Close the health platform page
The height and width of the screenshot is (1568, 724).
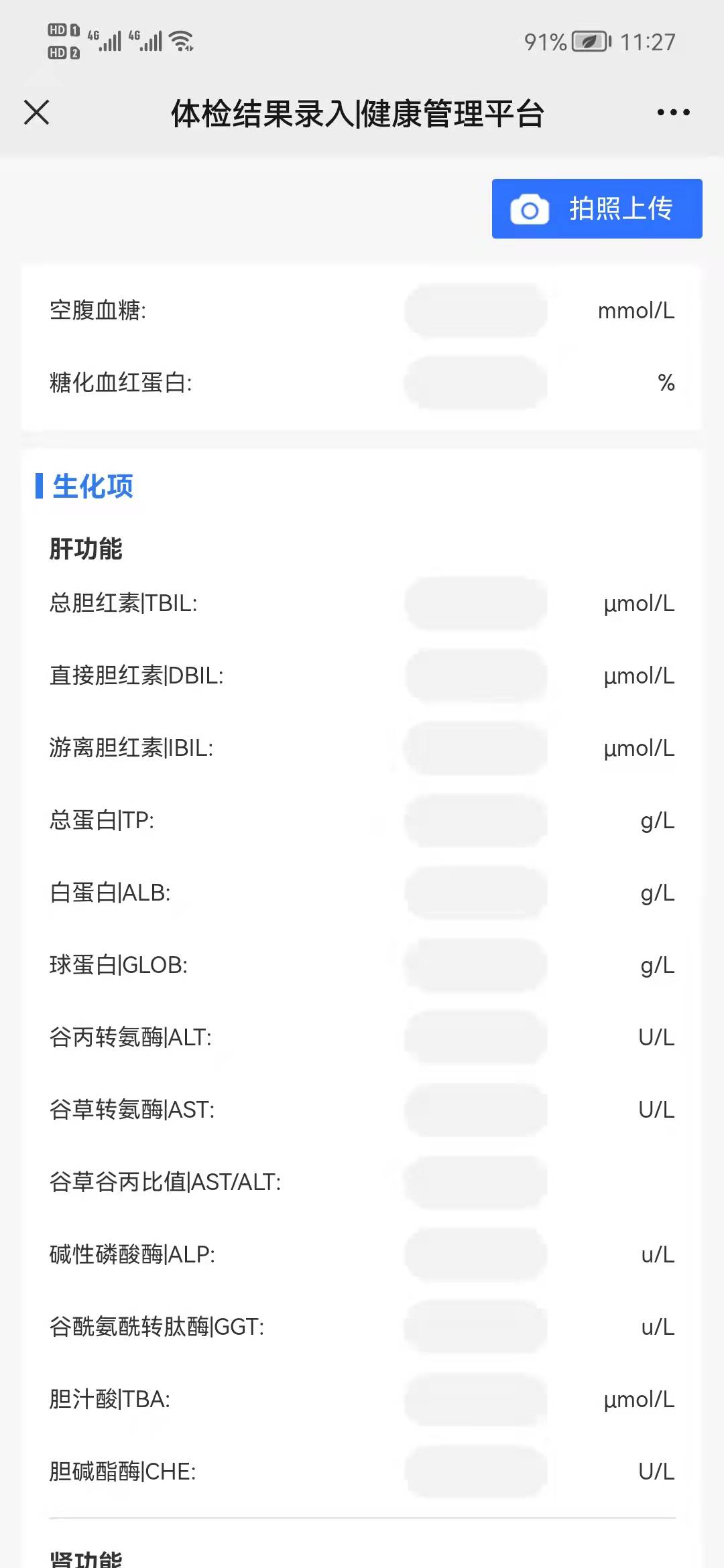pyautogui.click(x=37, y=113)
